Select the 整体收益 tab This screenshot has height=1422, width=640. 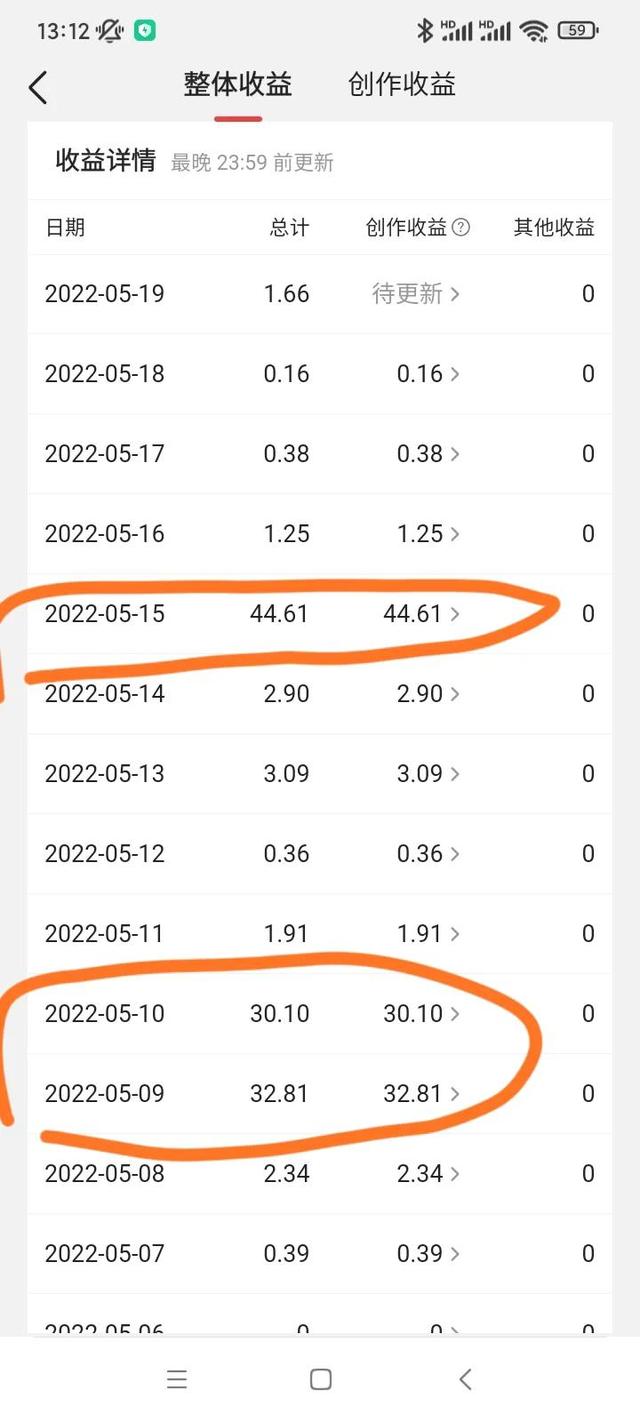pos(238,85)
